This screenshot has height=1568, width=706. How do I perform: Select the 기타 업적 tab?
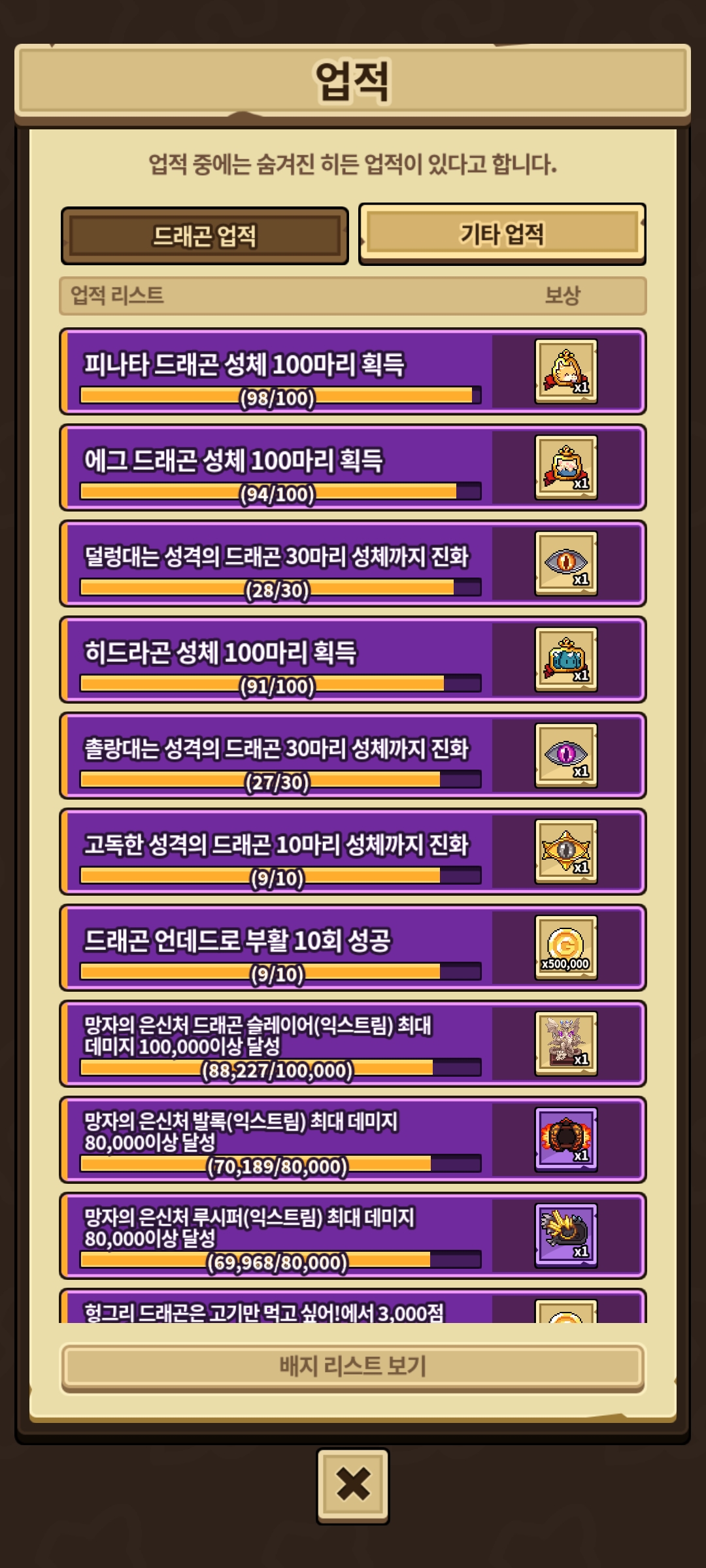click(x=502, y=234)
